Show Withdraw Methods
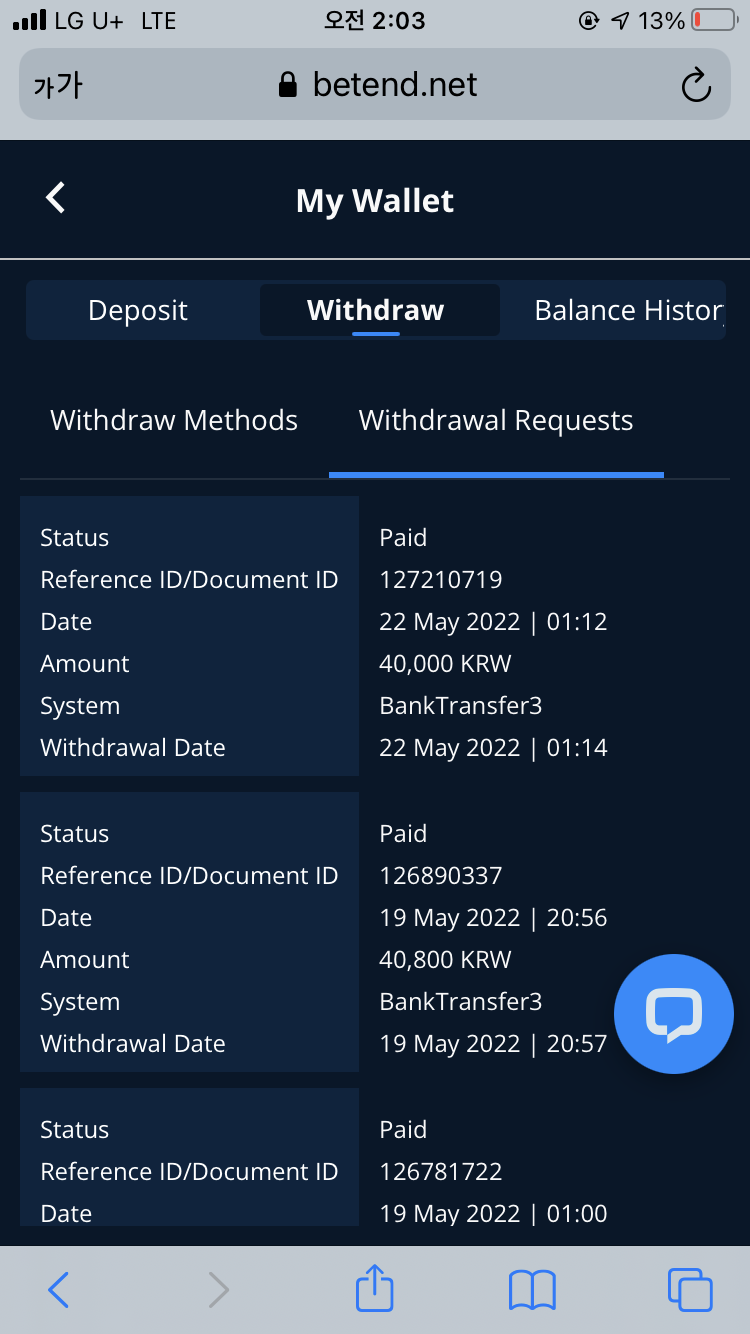 click(x=174, y=420)
